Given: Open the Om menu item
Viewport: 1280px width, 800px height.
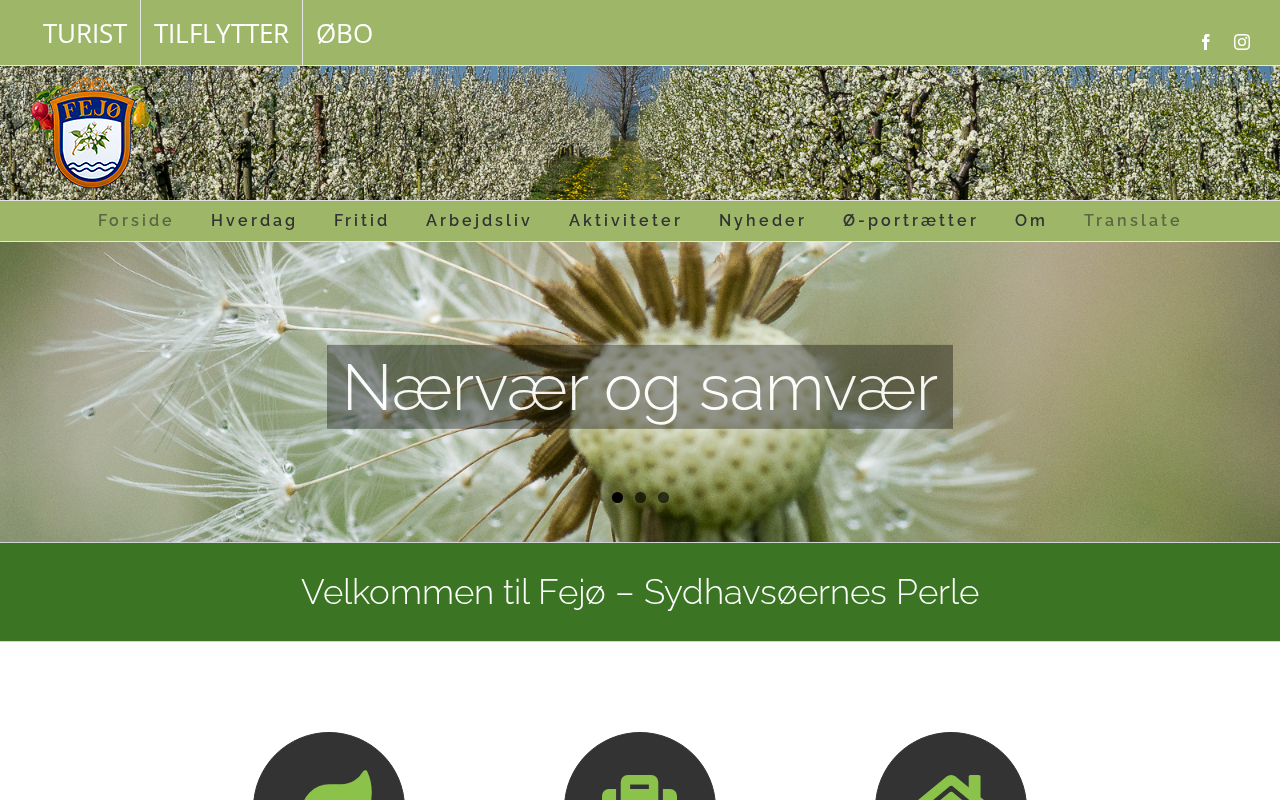Looking at the screenshot, I should [x=1031, y=221].
